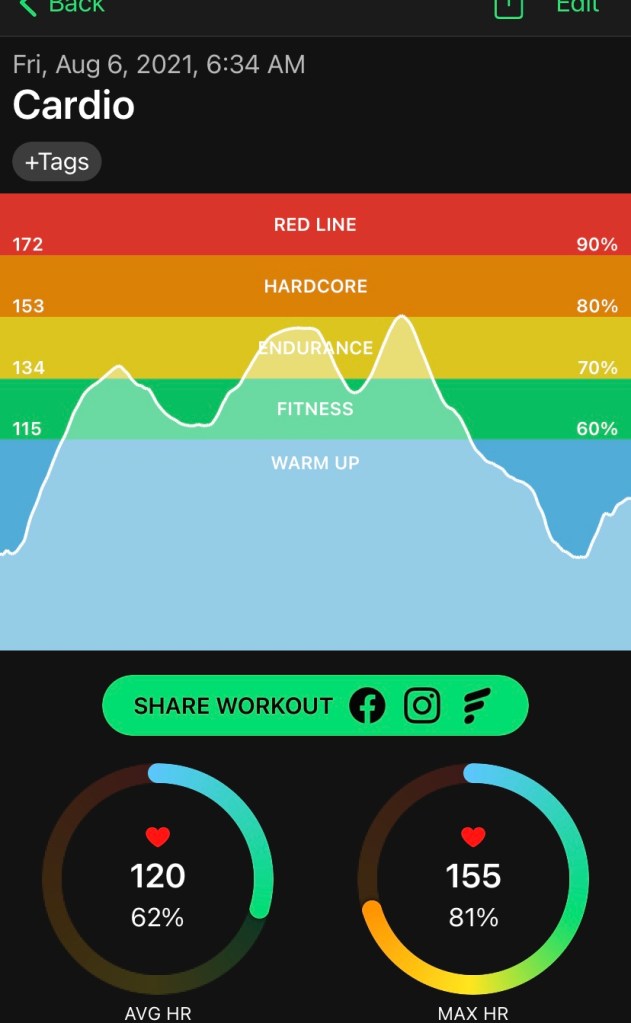Image resolution: width=631 pixels, height=1023 pixels.
Task: Tap Edit in the top bar
Action: pos(578,6)
